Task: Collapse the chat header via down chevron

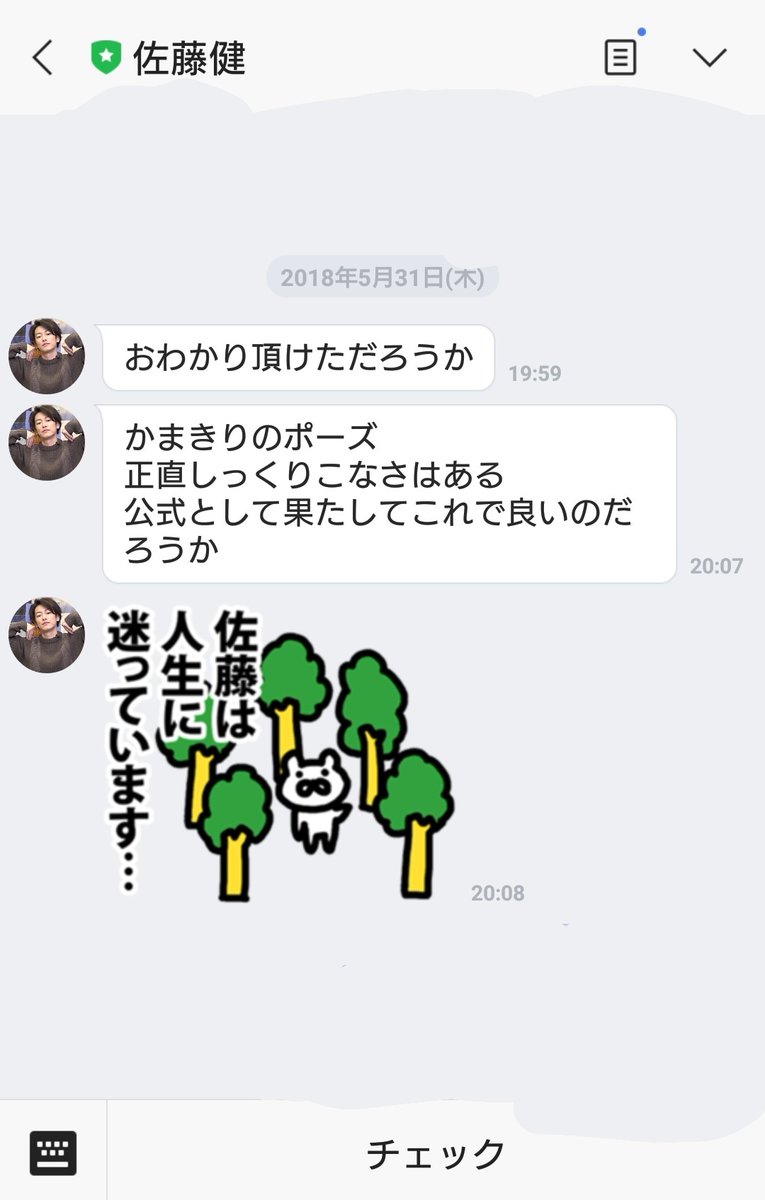Action: tap(710, 57)
